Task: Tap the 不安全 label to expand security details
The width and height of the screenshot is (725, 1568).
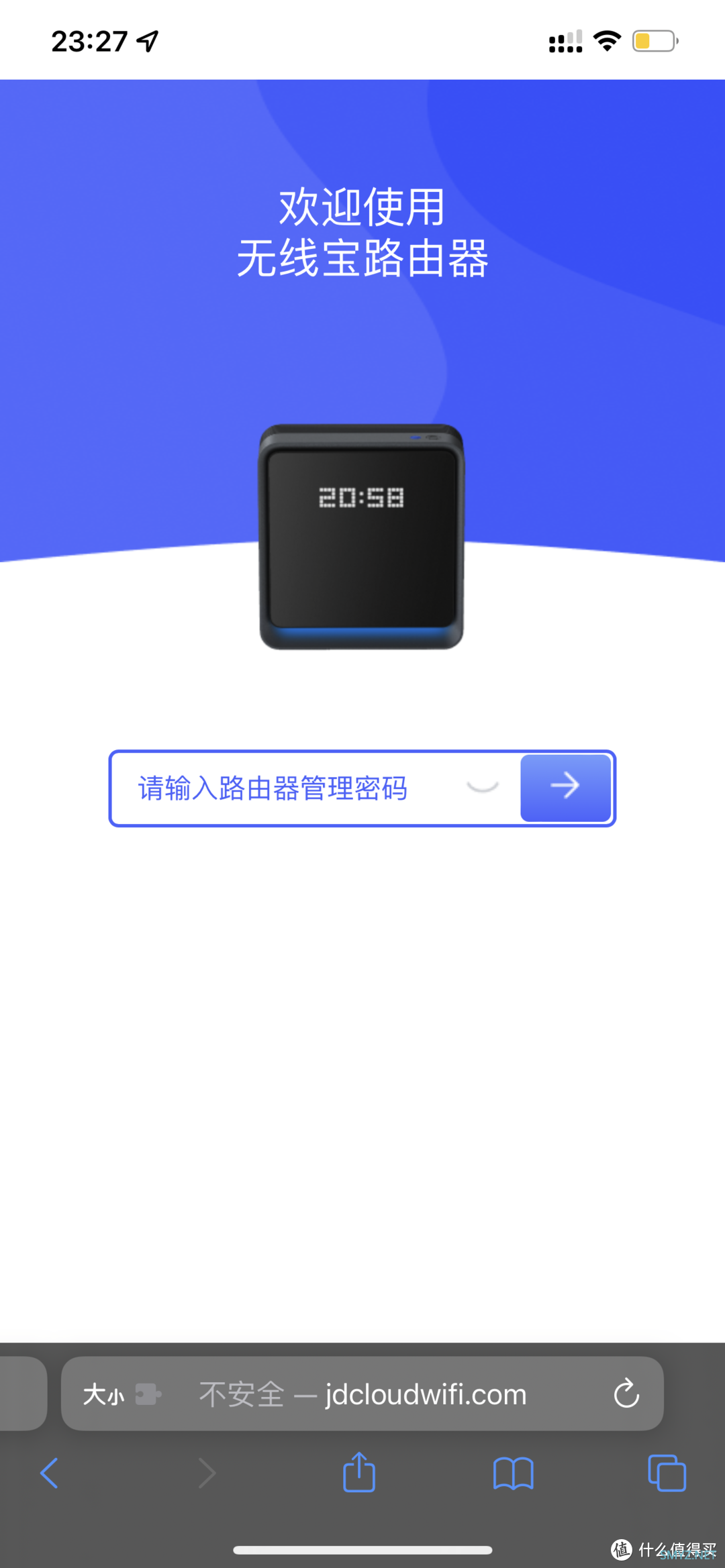Action: pyautogui.click(x=242, y=1394)
